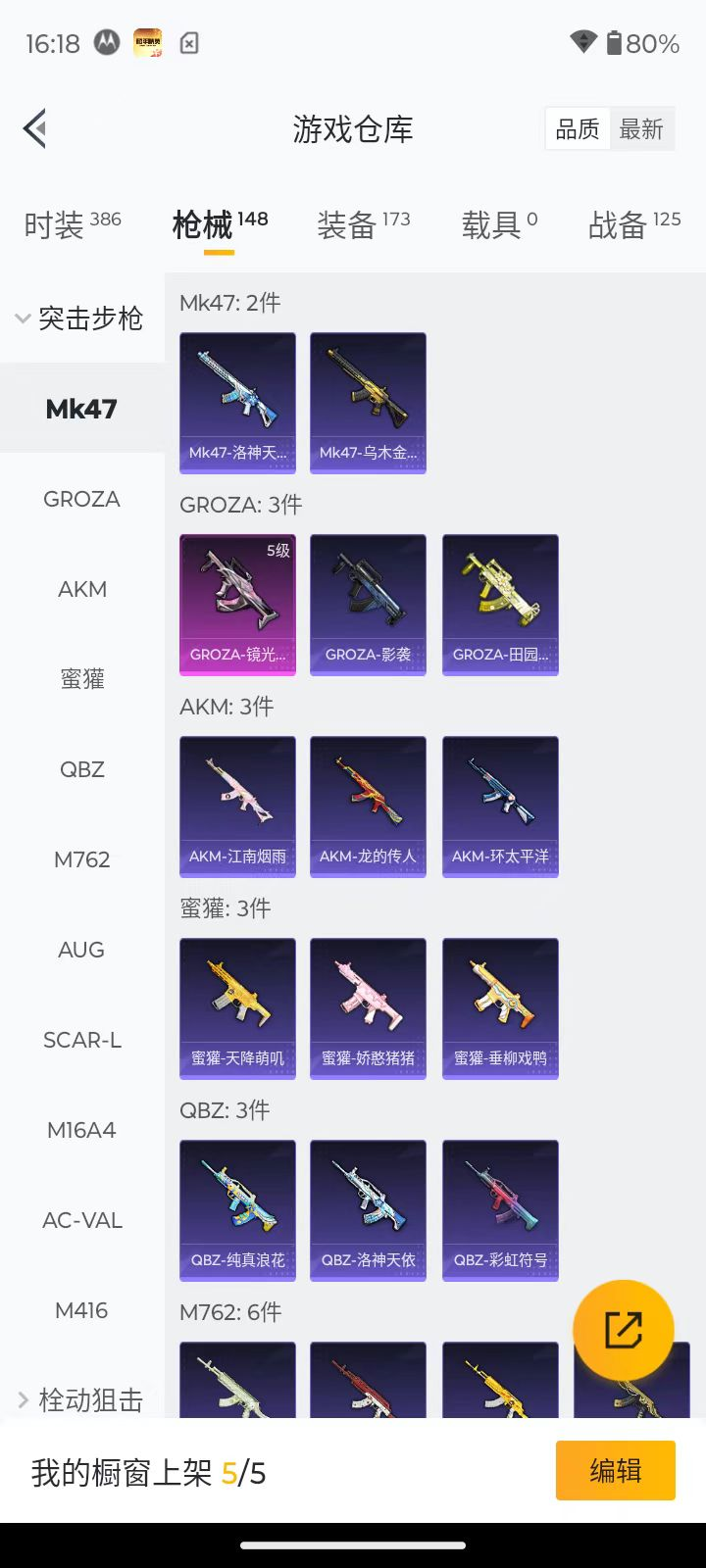Sort by 品质 (quality)
706x1568 pixels.
tap(578, 129)
